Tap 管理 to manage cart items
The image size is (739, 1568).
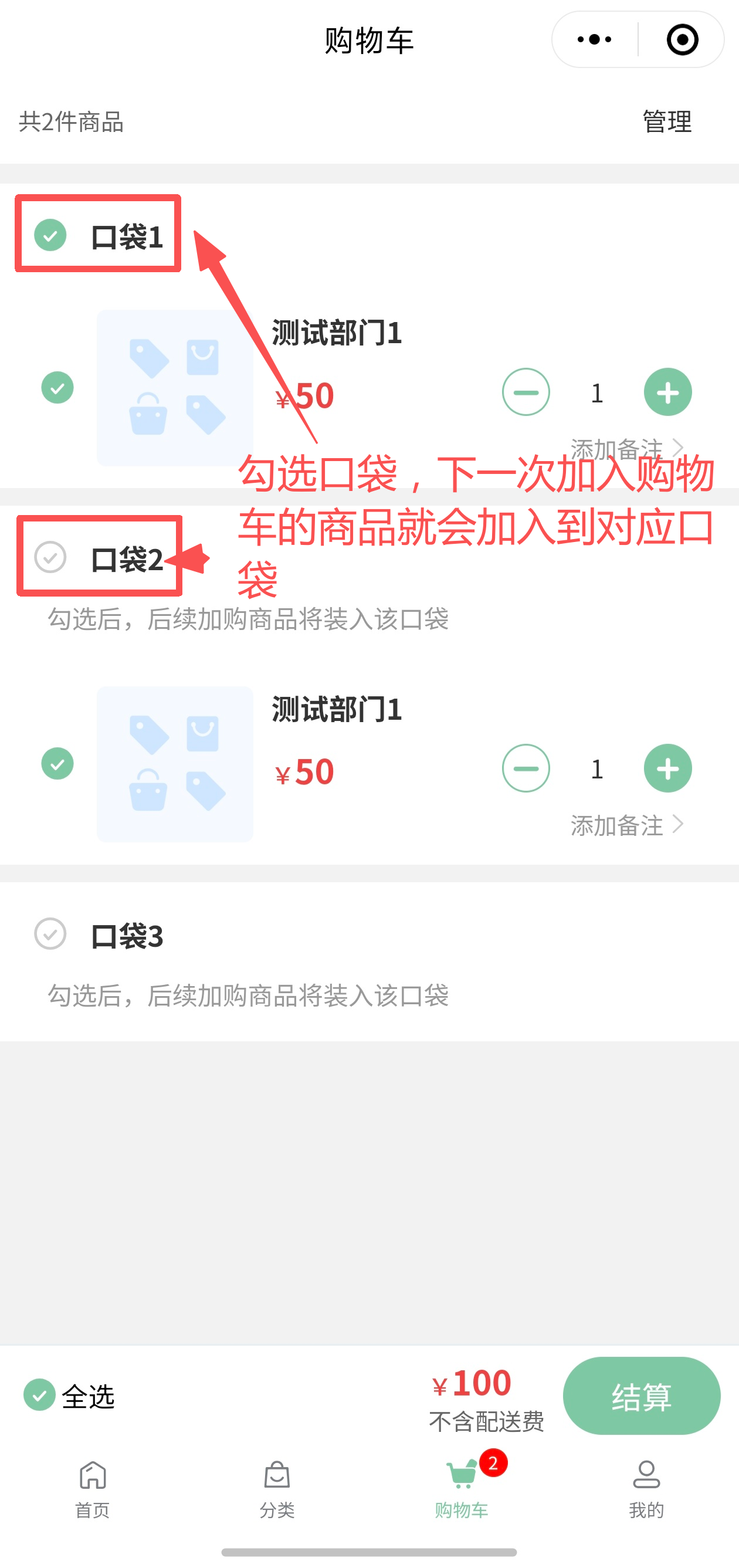pyautogui.click(x=666, y=122)
